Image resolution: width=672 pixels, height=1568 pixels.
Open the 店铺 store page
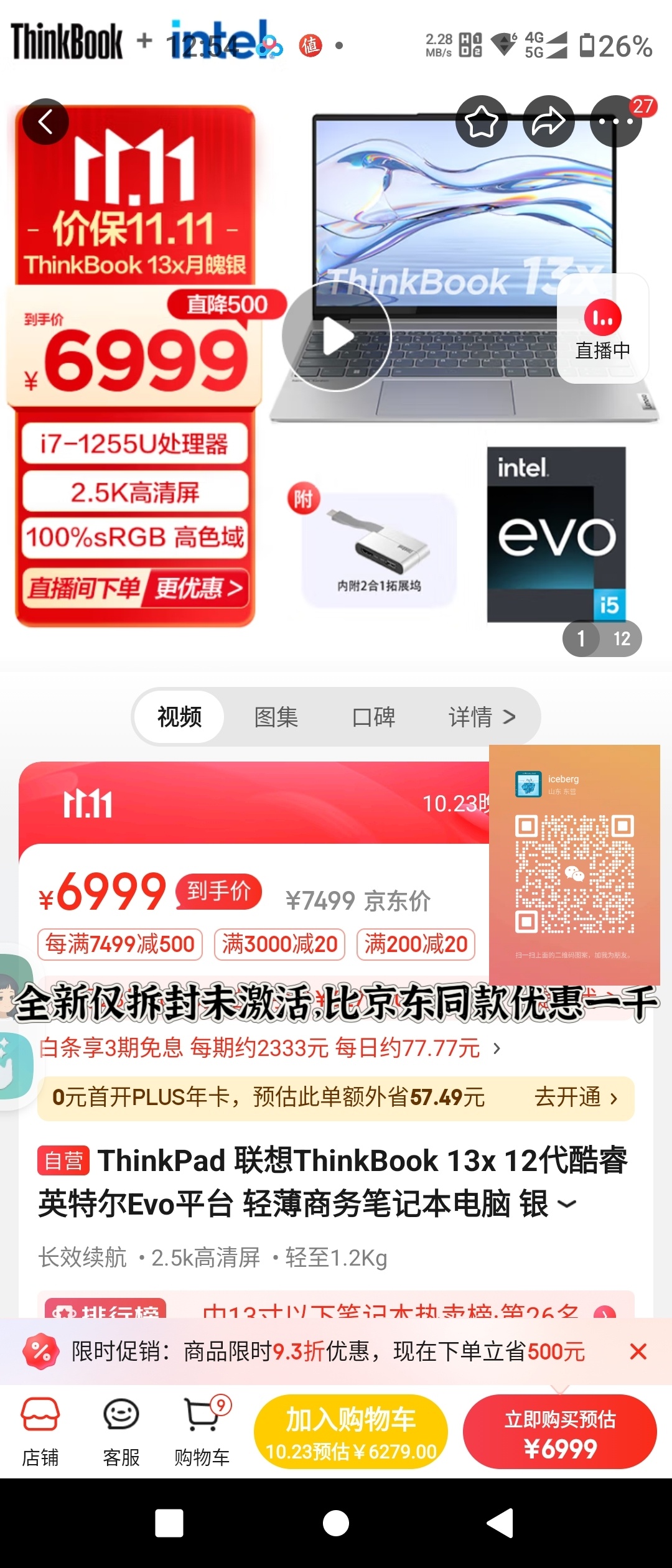(x=40, y=1432)
